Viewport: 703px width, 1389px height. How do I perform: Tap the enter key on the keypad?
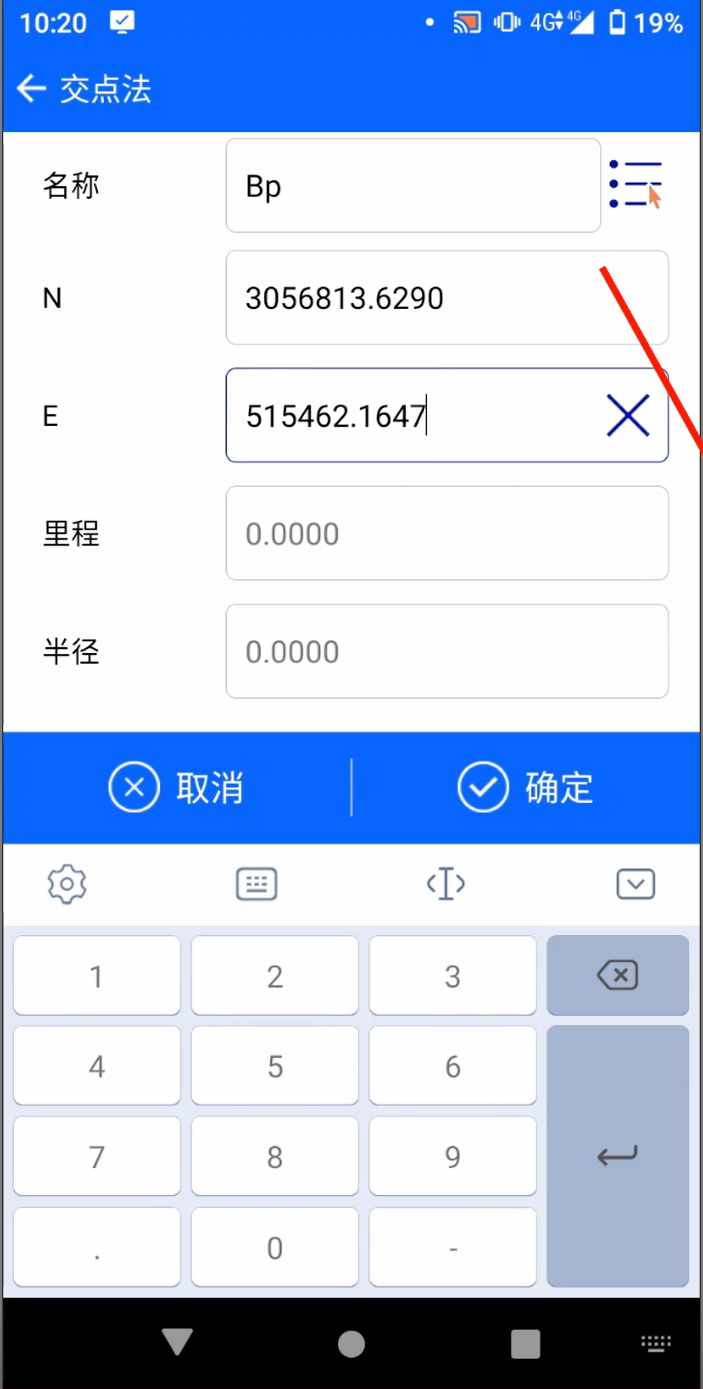click(x=618, y=1156)
